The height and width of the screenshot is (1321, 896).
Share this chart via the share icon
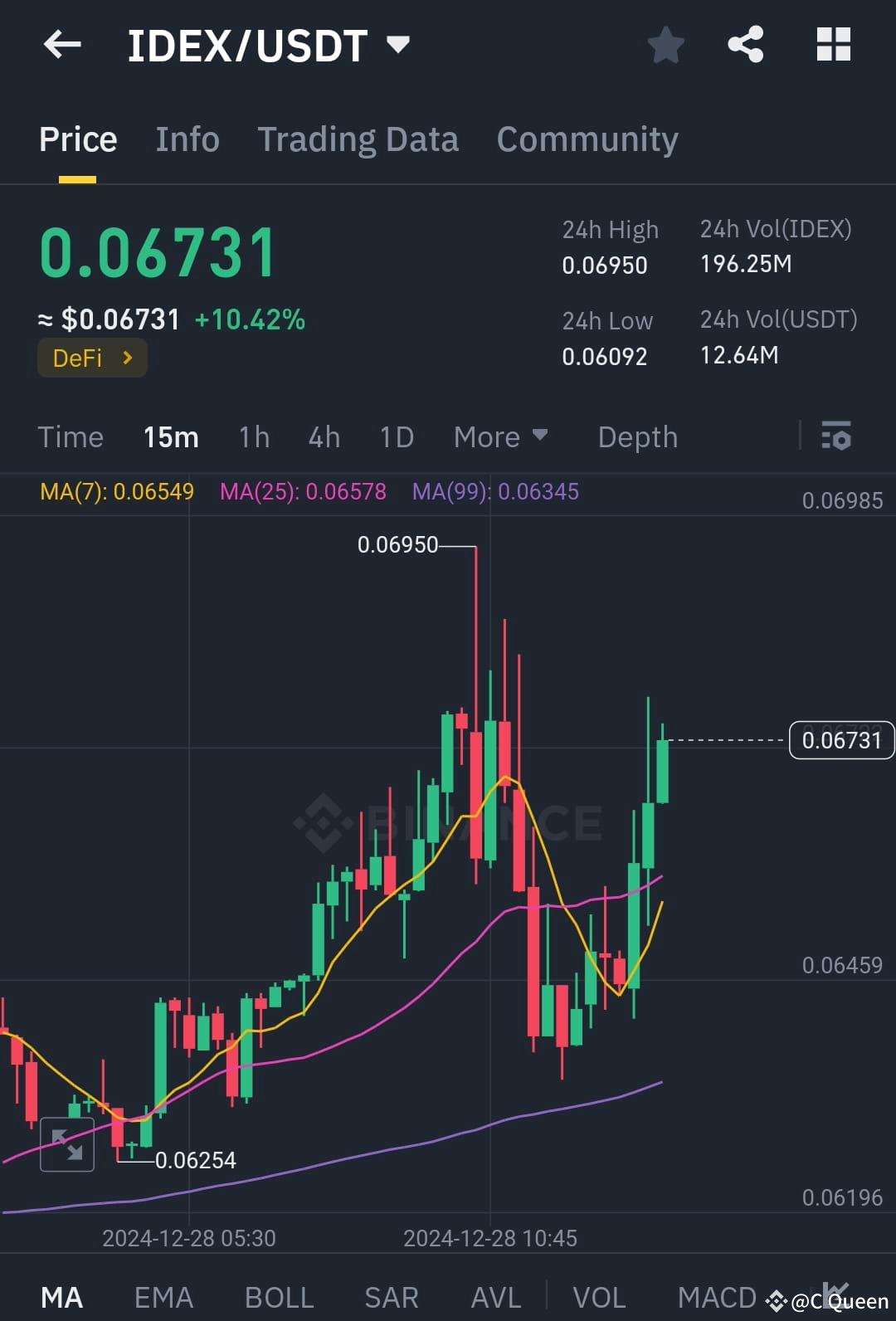[x=745, y=46]
